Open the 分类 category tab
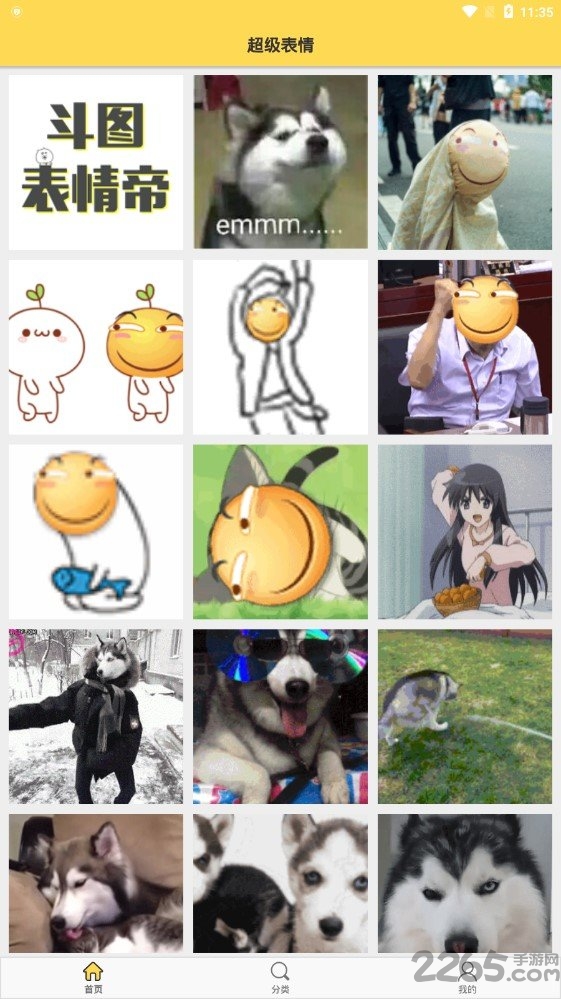561x999 pixels. [280, 978]
